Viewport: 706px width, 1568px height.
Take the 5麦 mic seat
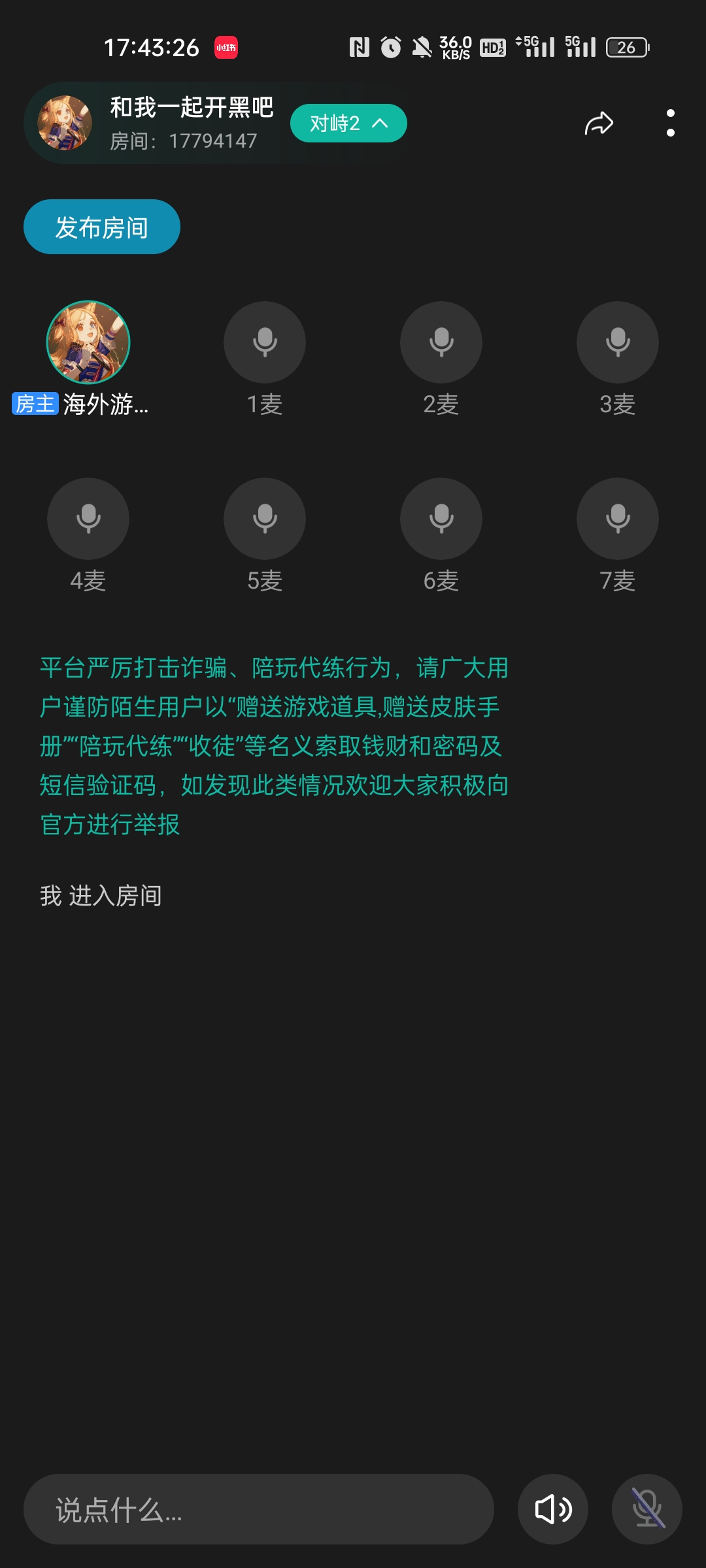point(265,519)
